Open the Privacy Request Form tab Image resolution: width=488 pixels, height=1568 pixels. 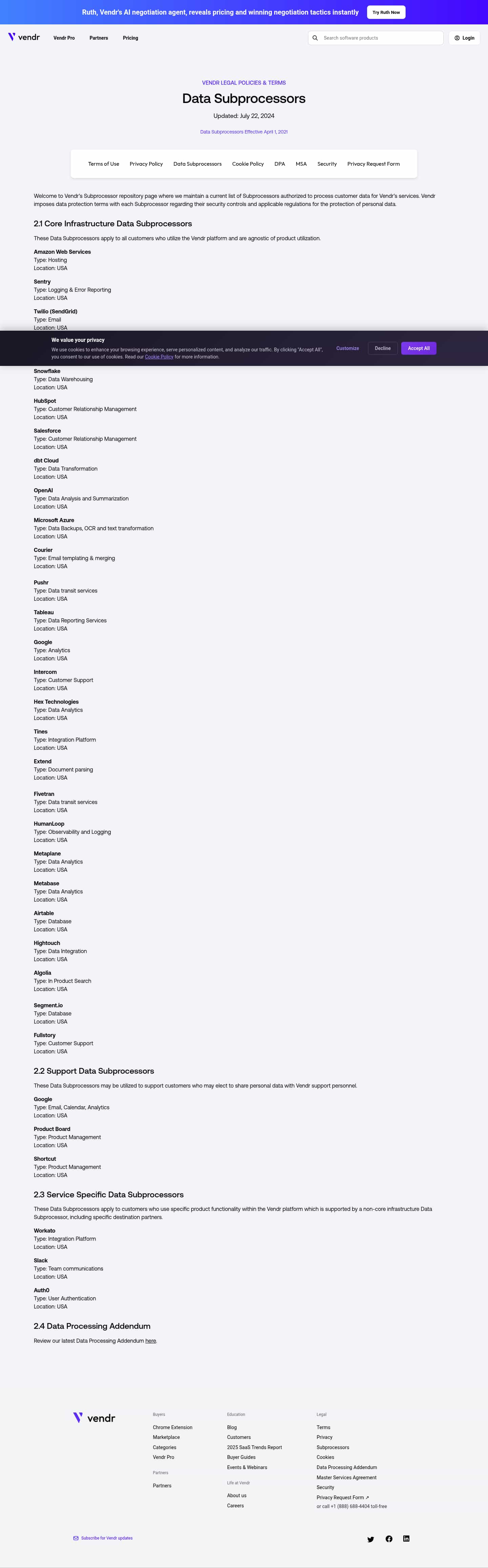373,164
